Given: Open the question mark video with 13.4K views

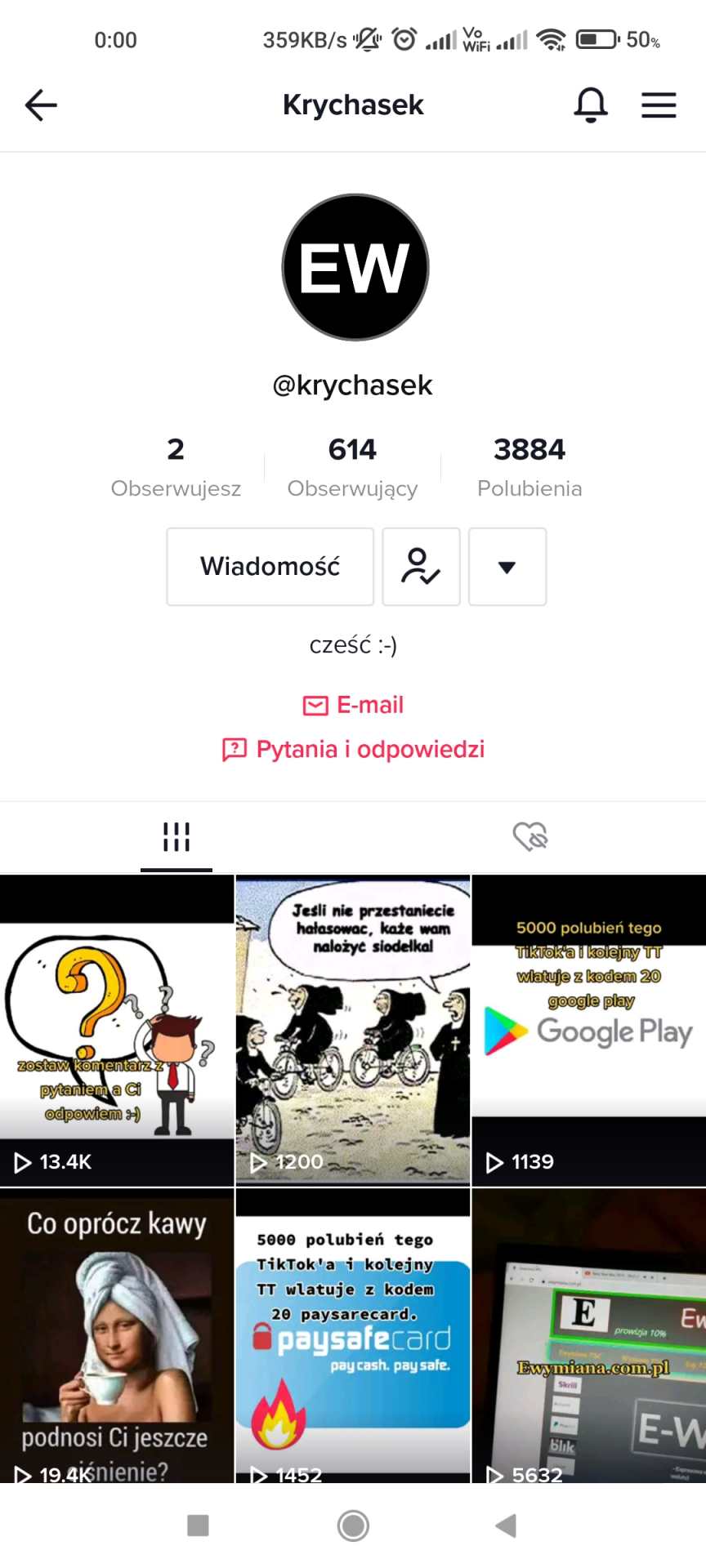Looking at the screenshot, I should point(117,1031).
